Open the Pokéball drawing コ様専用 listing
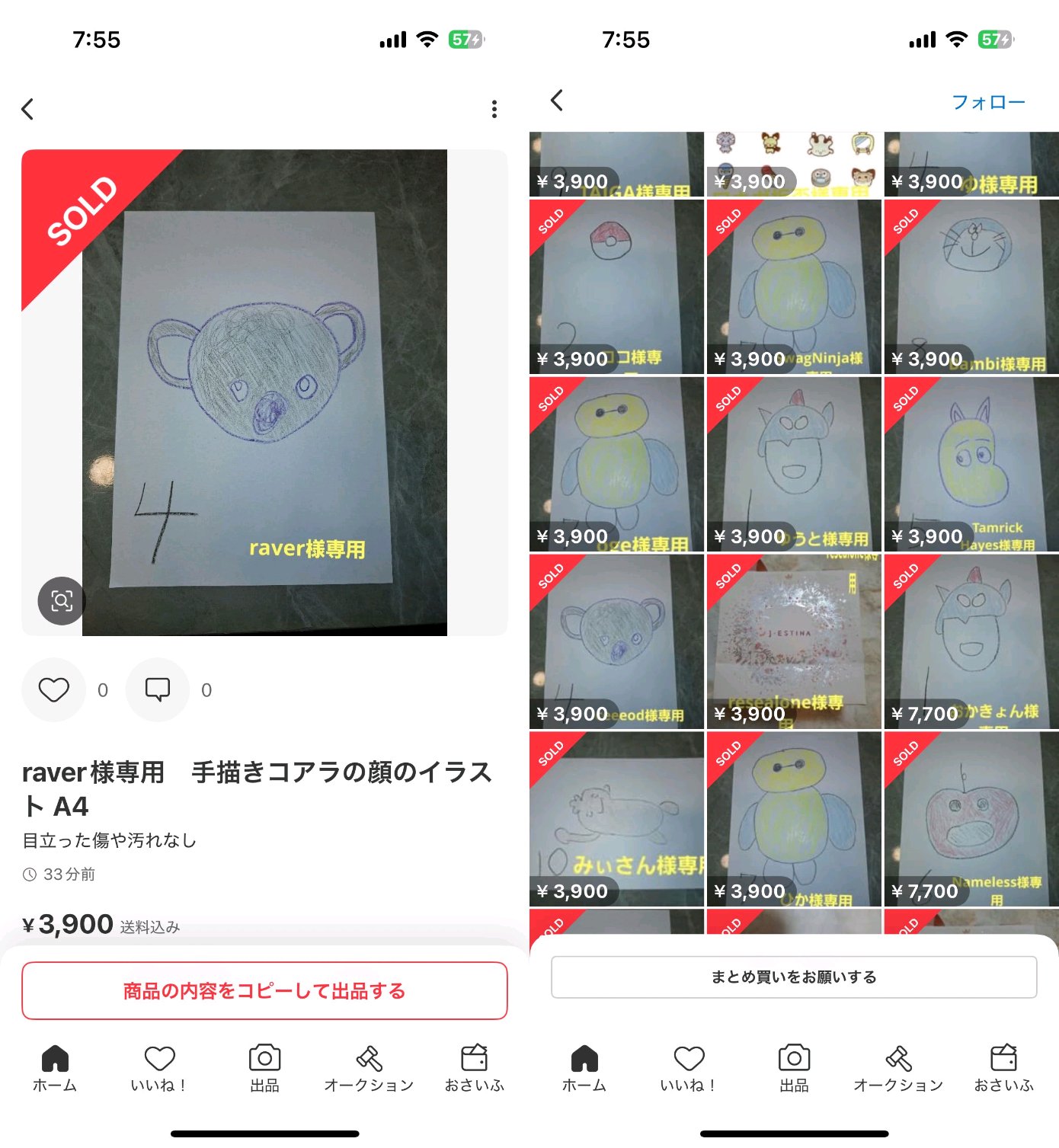This screenshot has height=1148, width=1059. tap(616, 286)
